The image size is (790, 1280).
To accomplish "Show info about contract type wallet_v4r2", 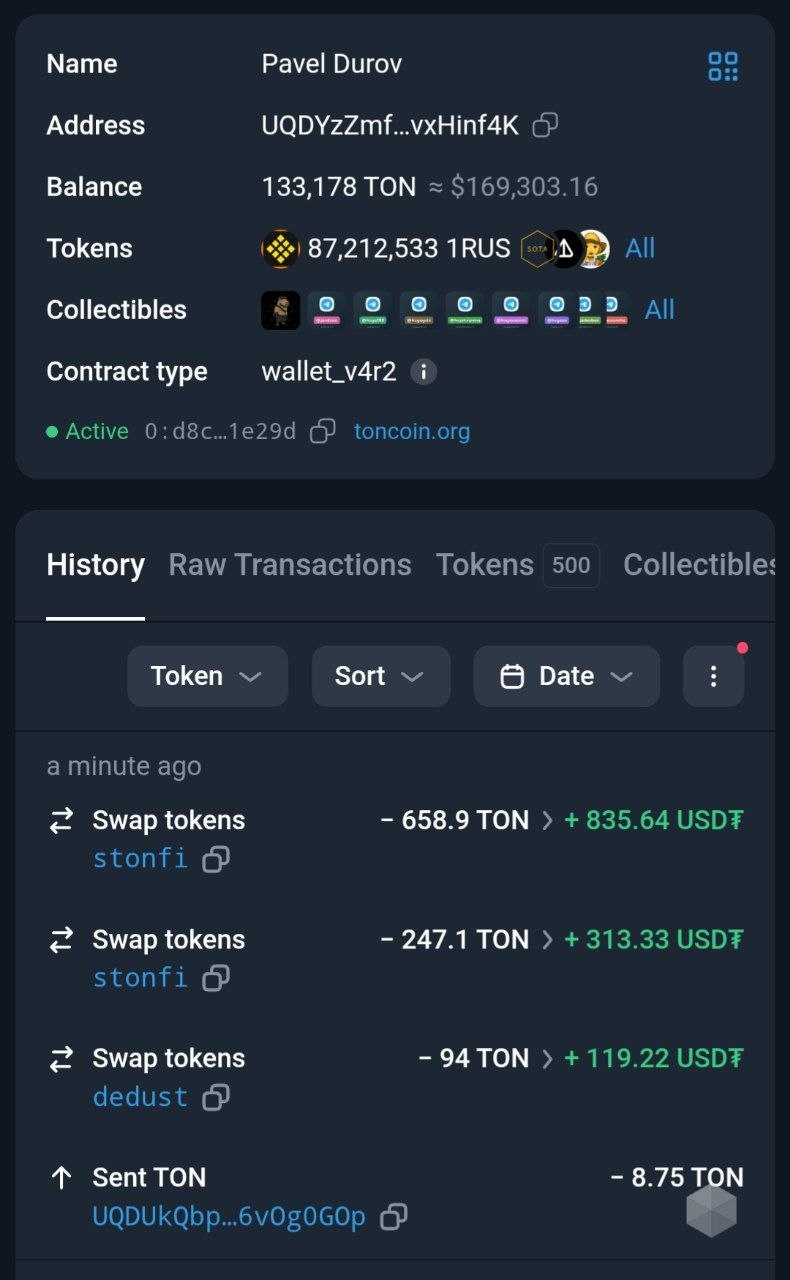I will [423, 372].
